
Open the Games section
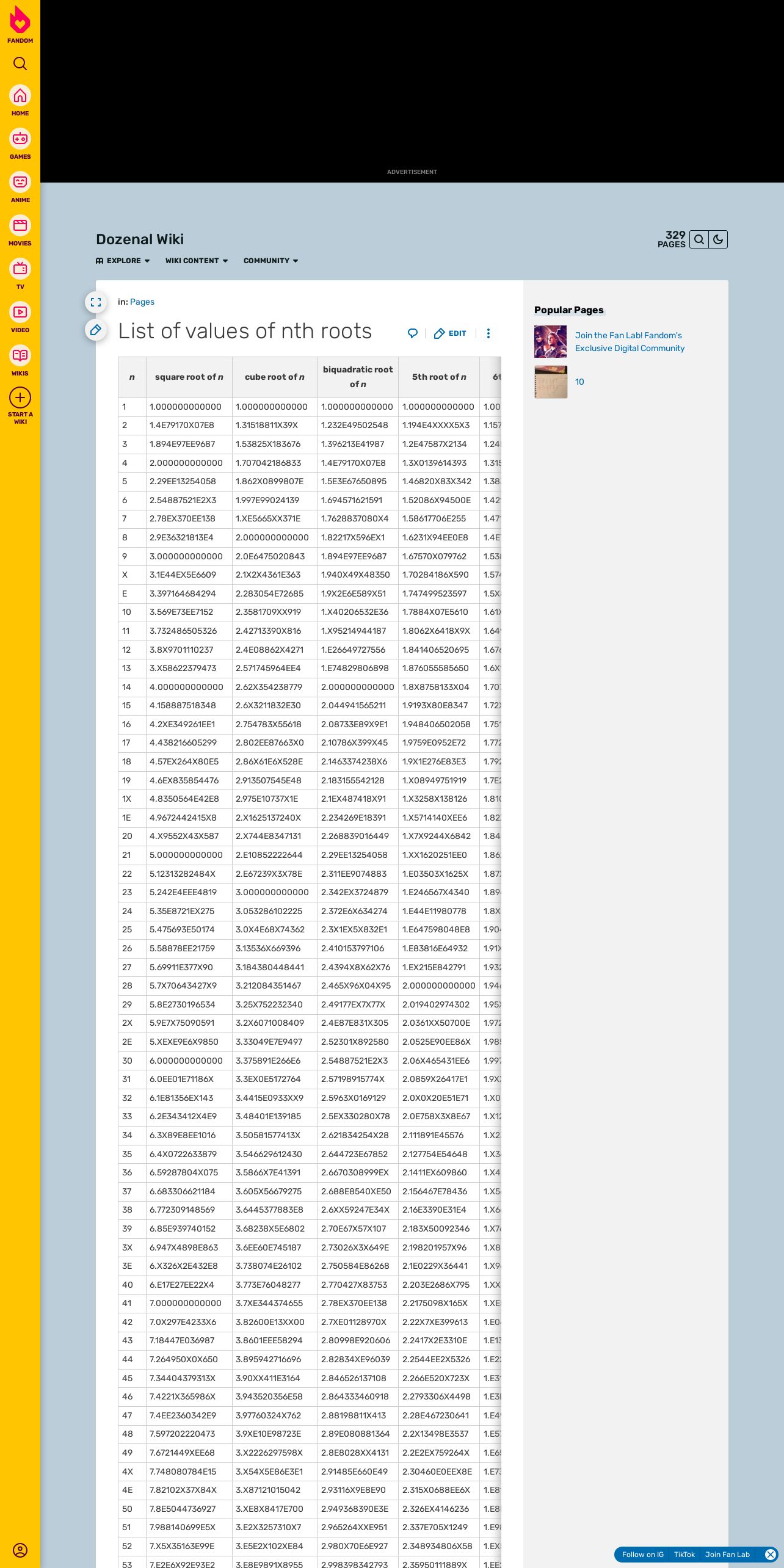coord(20,144)
